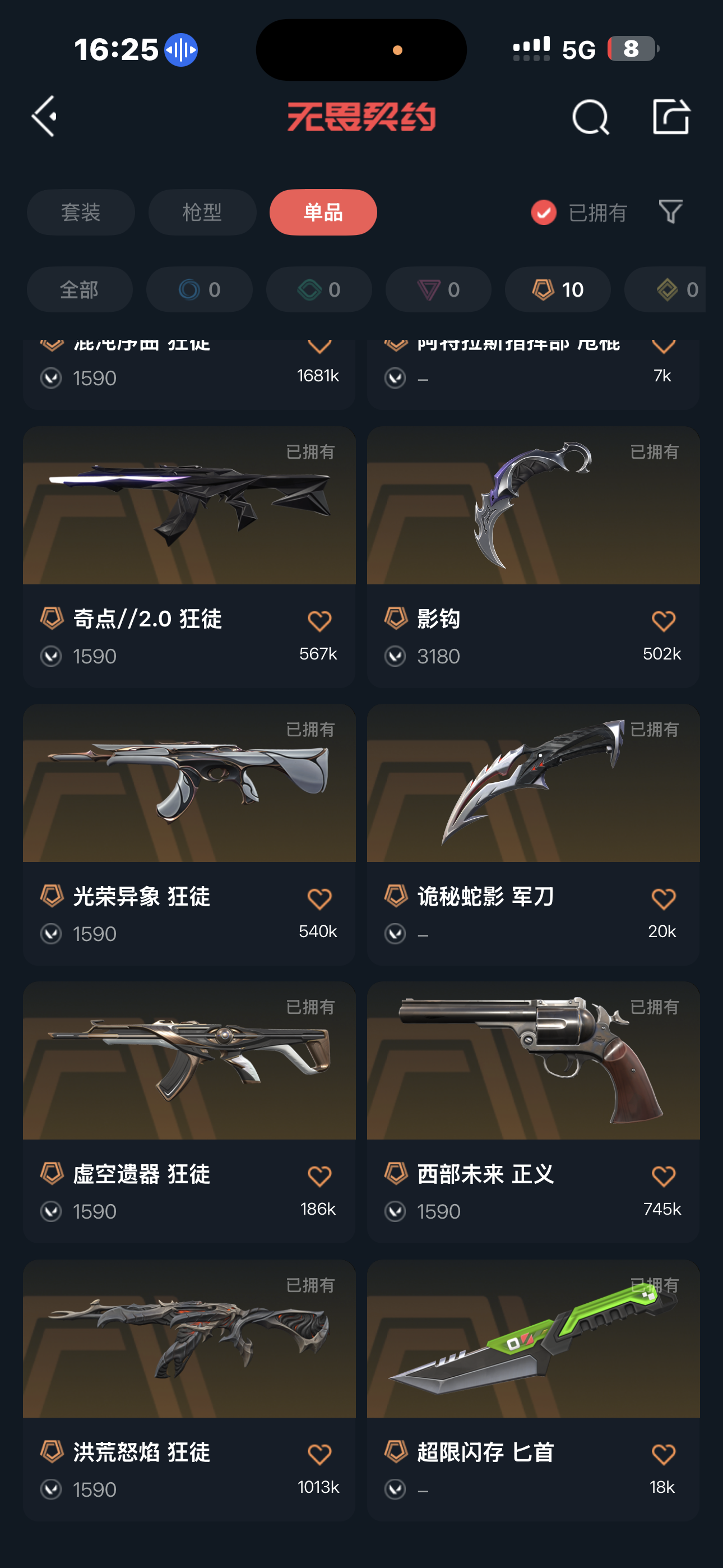723x1568 pixels.
Task: Uncheck the 已拥有 checkbox
Action: click(x=544, y=213)
